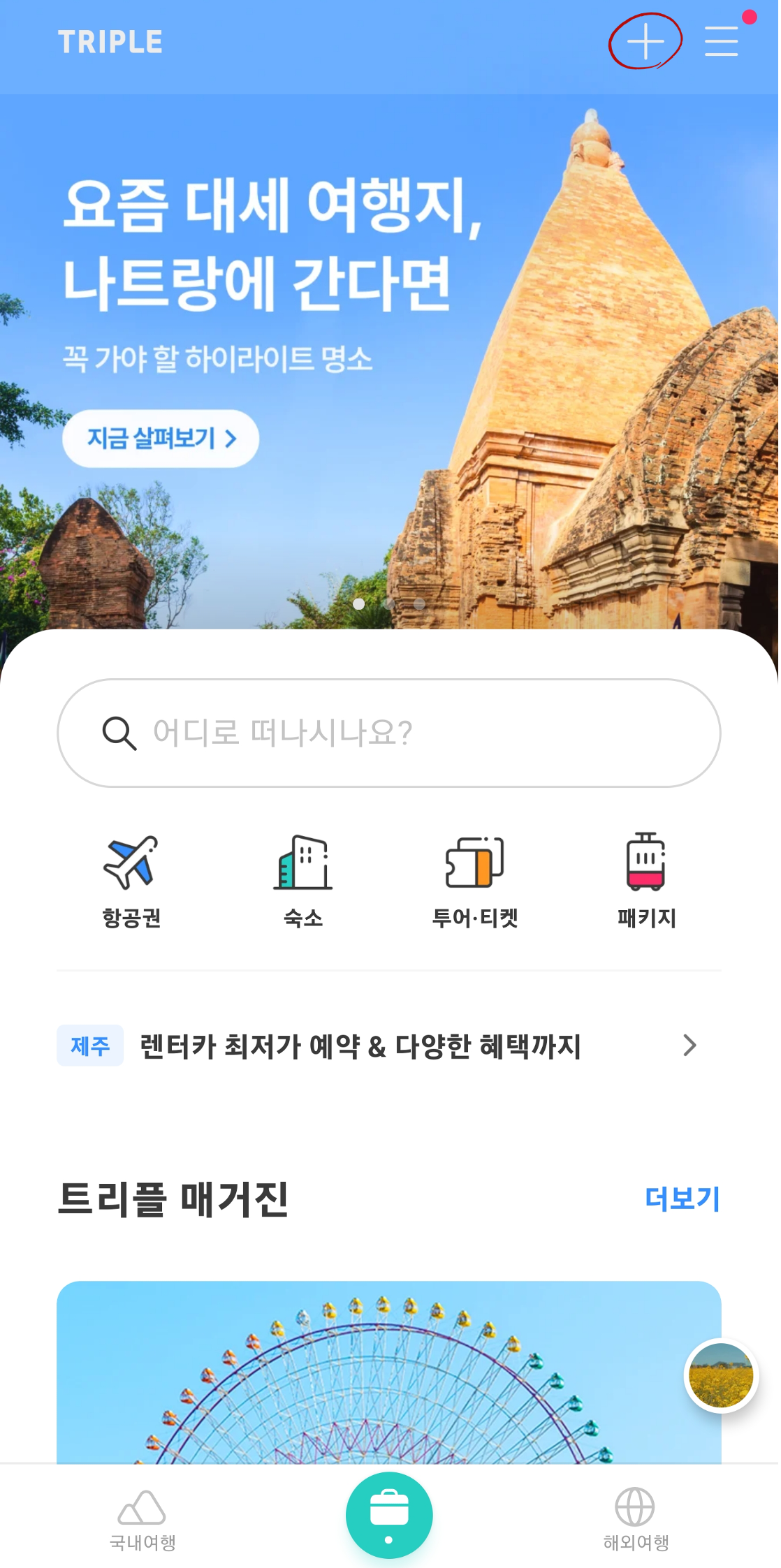Select the second carousel indicator dot
The image size is (781, 1568).
pos(390,605)
